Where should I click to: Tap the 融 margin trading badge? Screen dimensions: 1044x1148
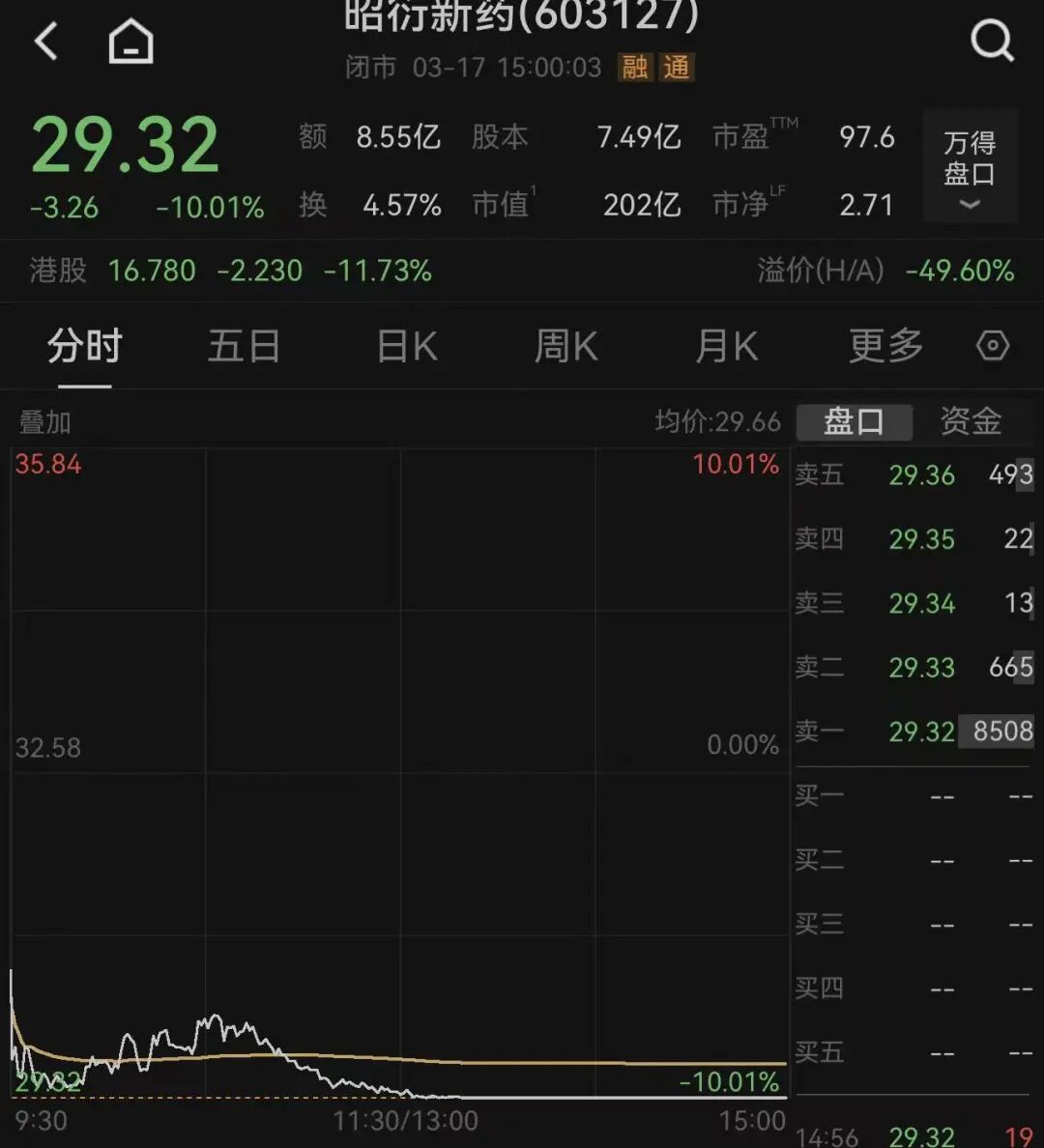pyautogui.click(x=635, y=69)
